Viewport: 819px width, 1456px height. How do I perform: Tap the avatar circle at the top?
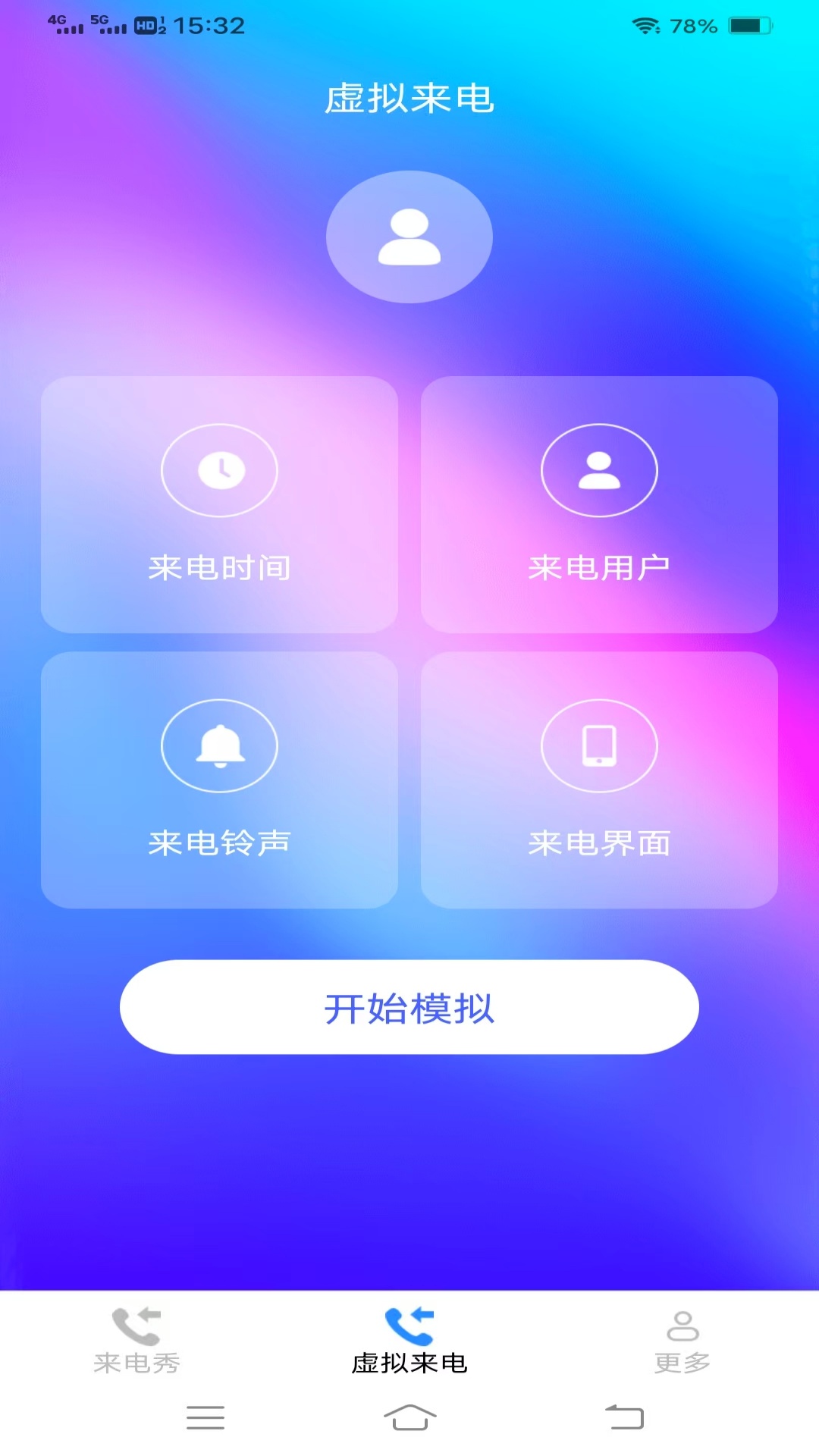pyautogui.click(x=409, y=237)
